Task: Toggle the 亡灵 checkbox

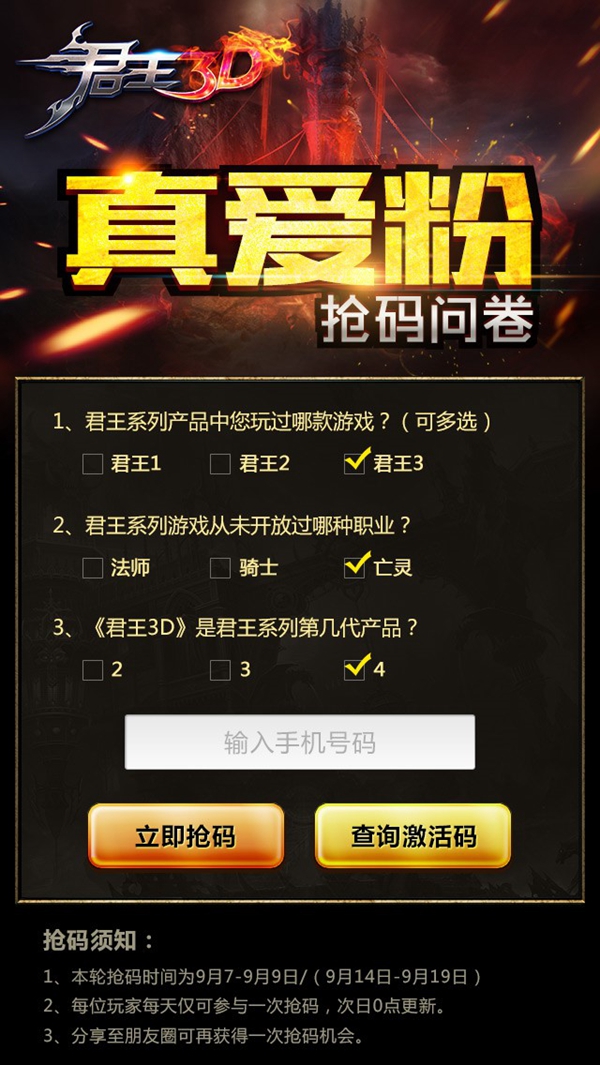Action: (x=354, y=568)
